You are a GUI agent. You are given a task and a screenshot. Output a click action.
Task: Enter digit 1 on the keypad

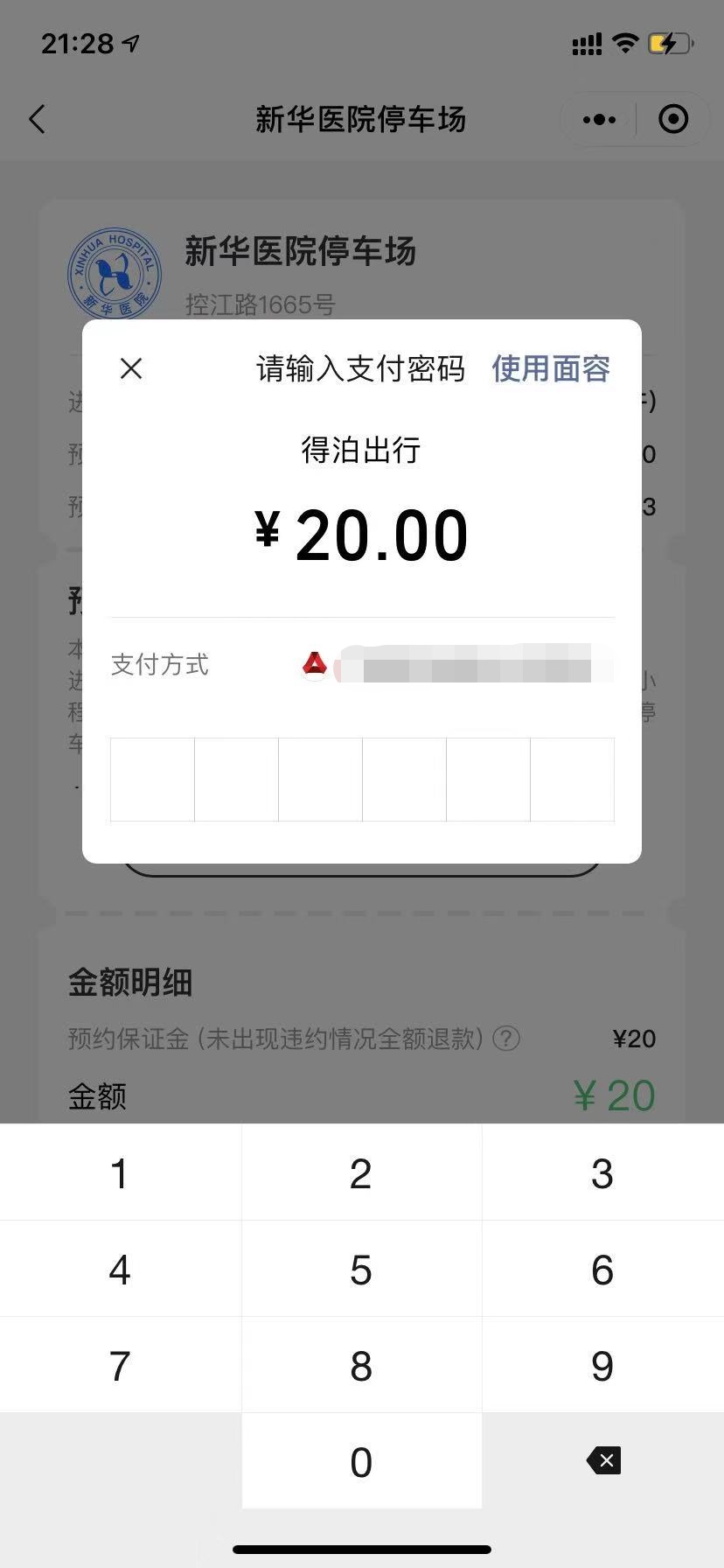tap(120, 1173)
